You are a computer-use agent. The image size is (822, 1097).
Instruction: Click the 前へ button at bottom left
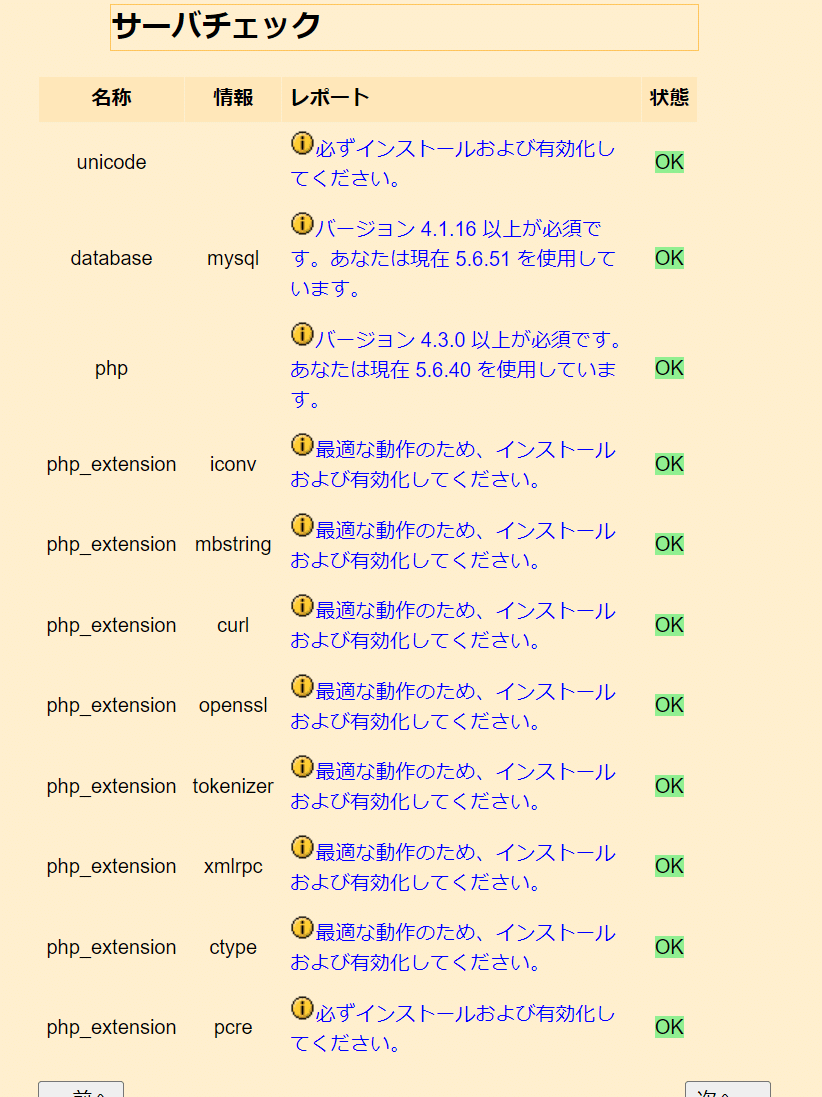tap(80, 1092)
